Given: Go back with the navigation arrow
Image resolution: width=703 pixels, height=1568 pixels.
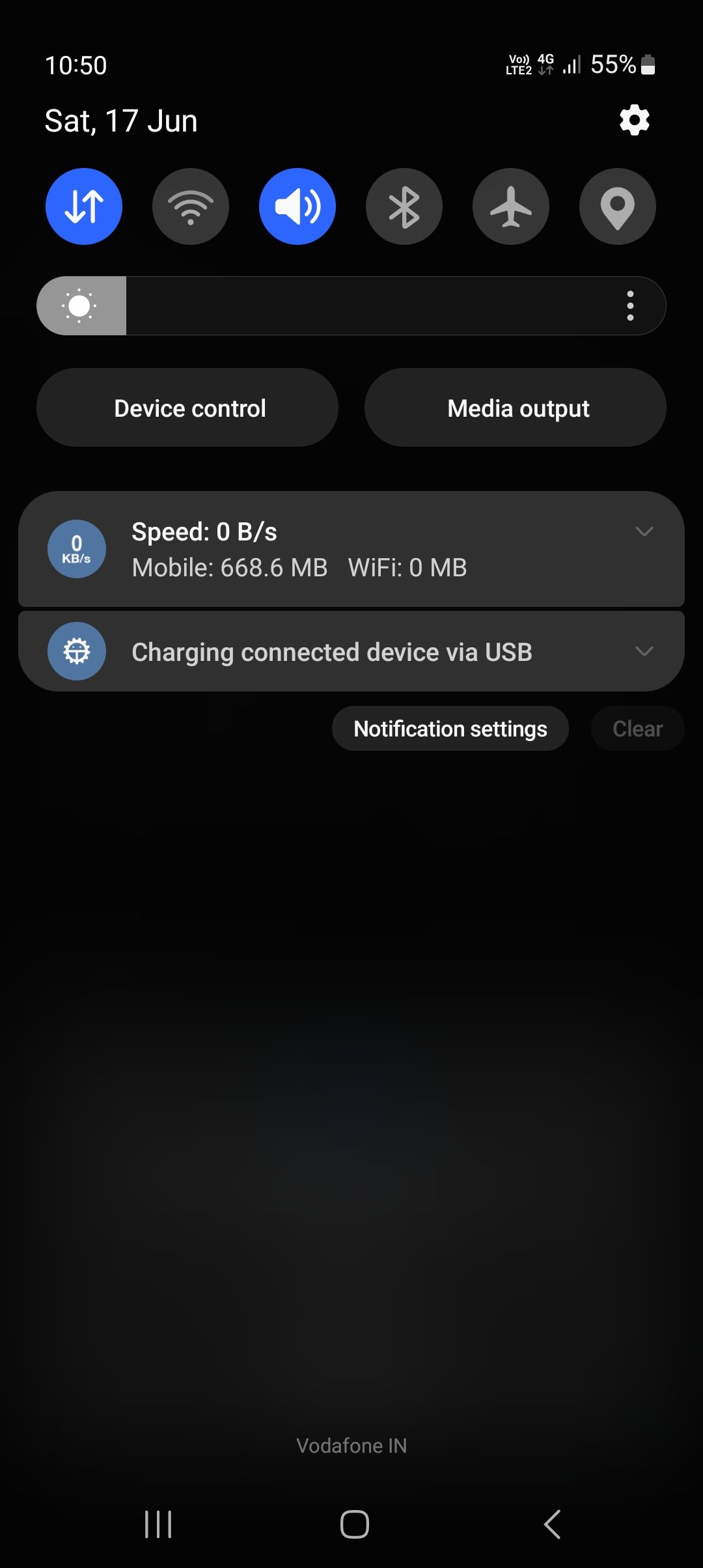Looking at the screenshot, I should 552,1524.
